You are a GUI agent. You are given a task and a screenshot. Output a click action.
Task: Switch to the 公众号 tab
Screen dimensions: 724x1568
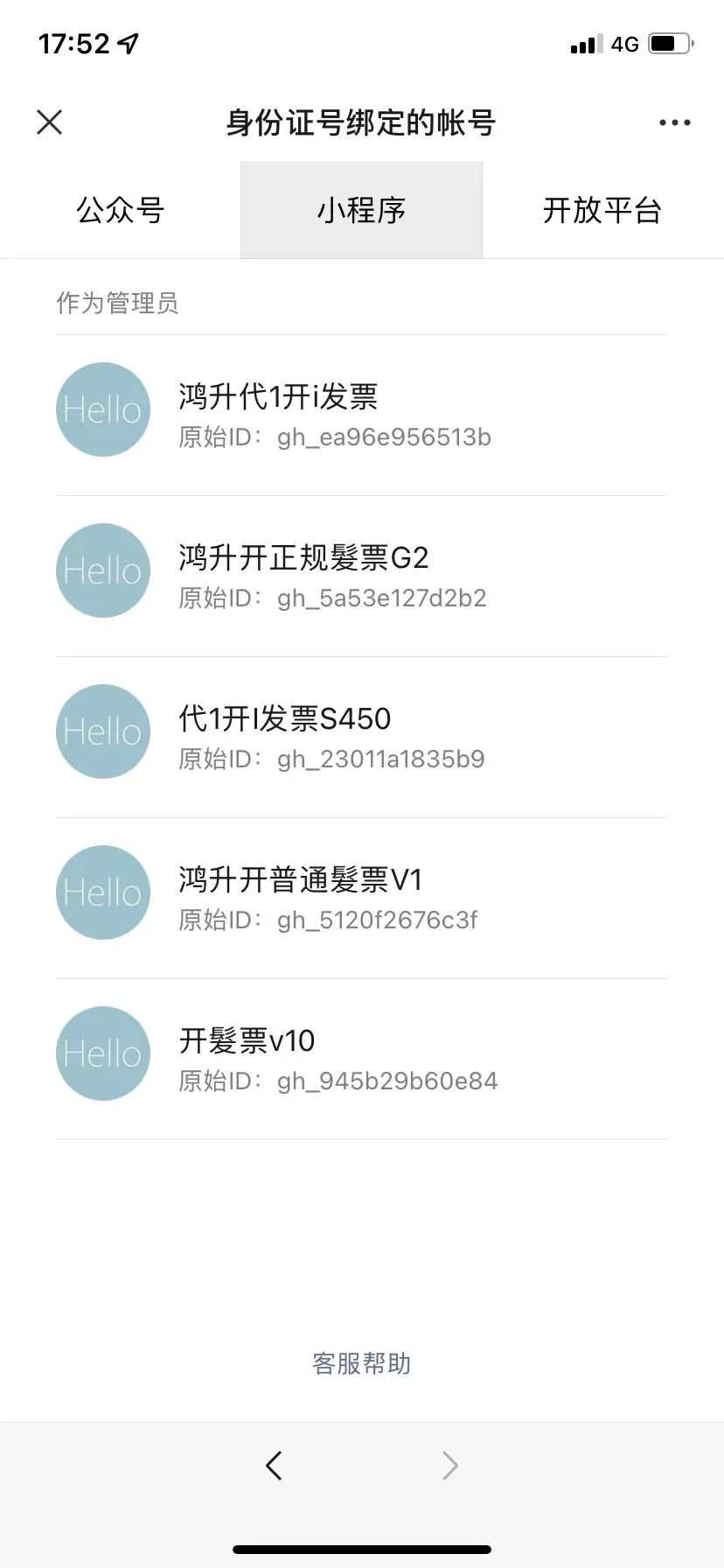tap(121, 210)
